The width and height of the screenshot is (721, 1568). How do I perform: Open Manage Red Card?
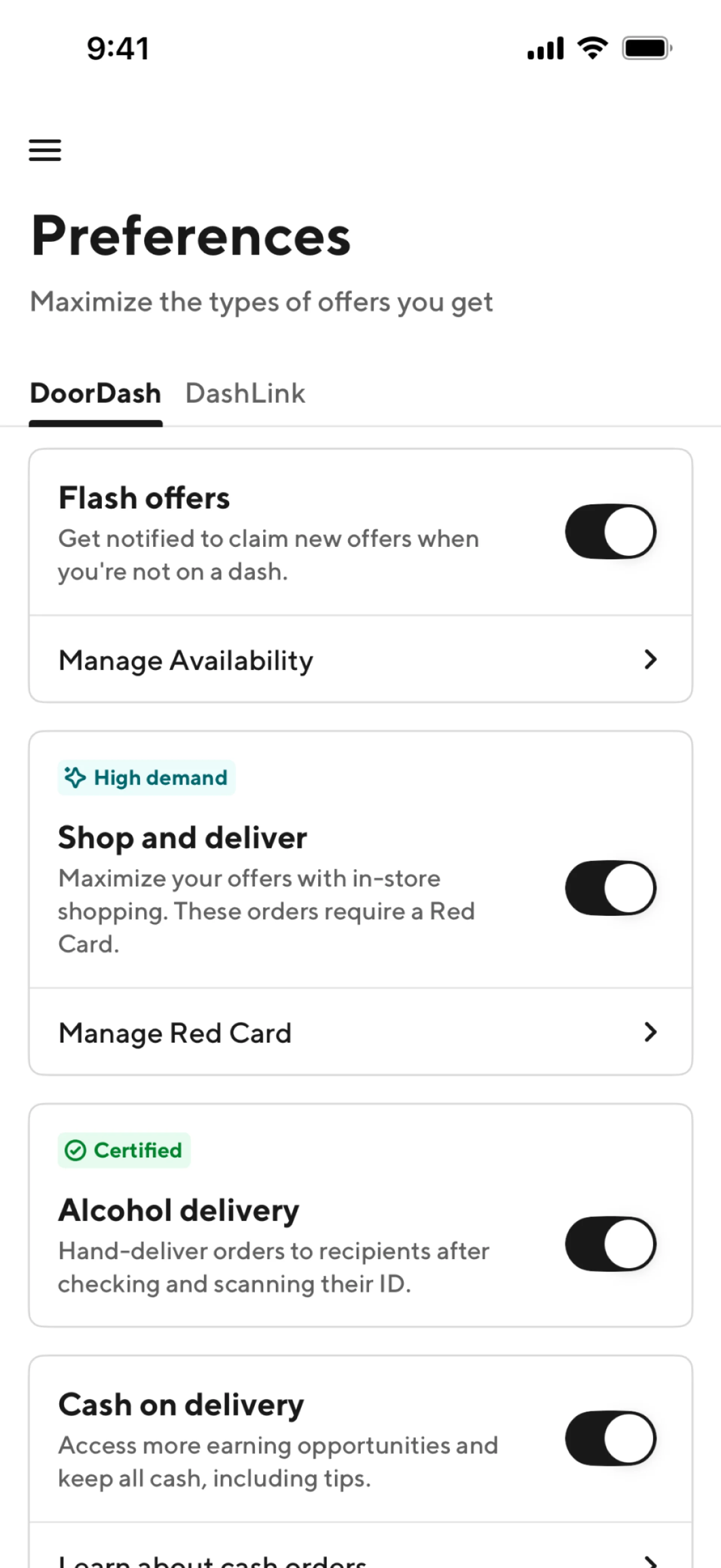(x=360, y=1032)
